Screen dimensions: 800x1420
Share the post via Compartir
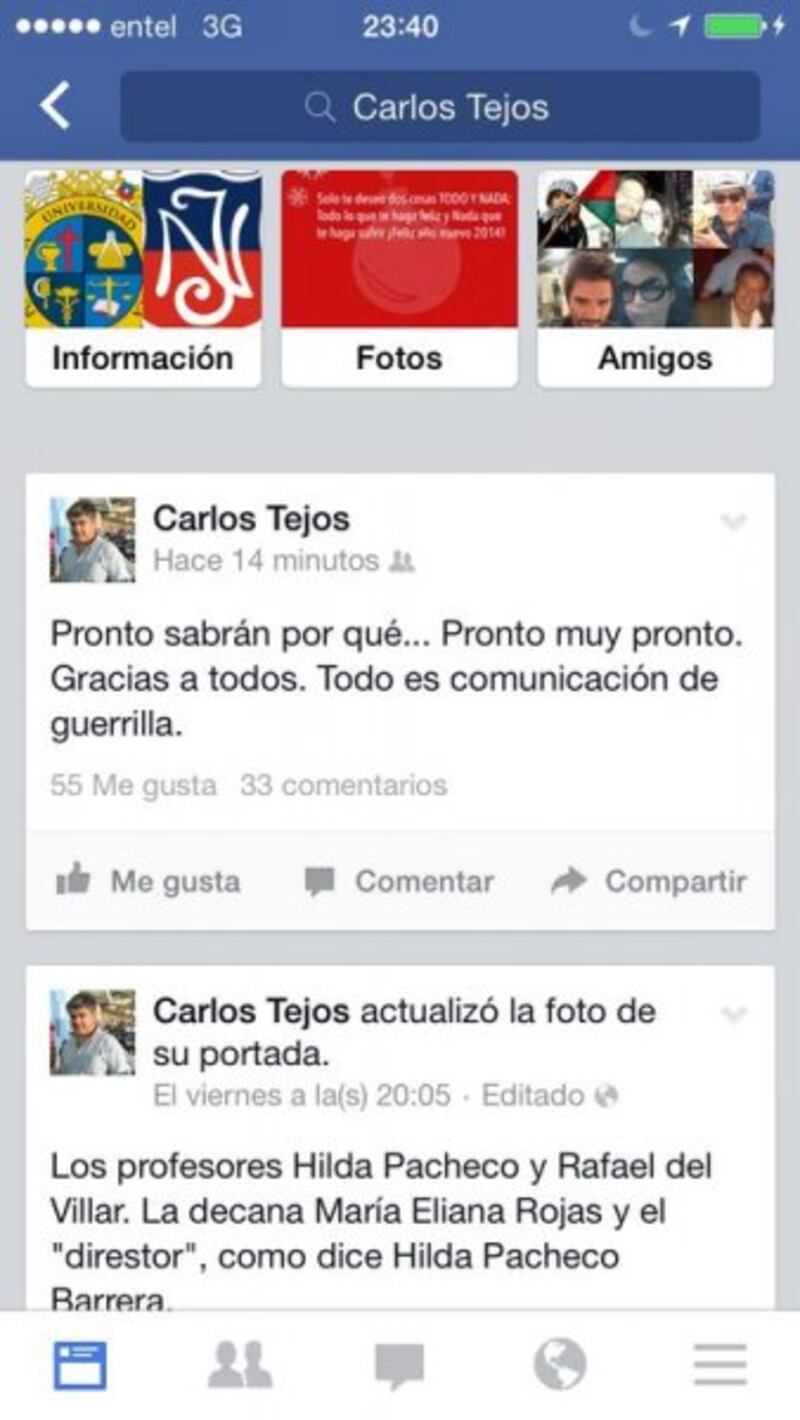point(650,881)
